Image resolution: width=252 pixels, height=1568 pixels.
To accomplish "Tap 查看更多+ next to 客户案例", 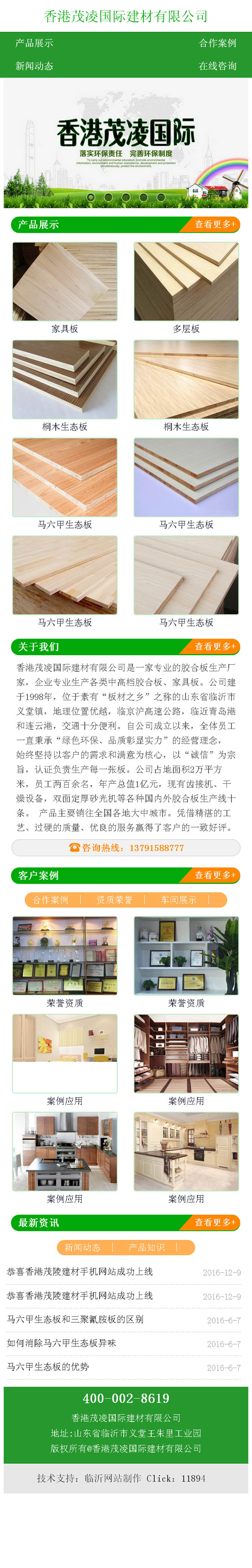I will (213, 875).
